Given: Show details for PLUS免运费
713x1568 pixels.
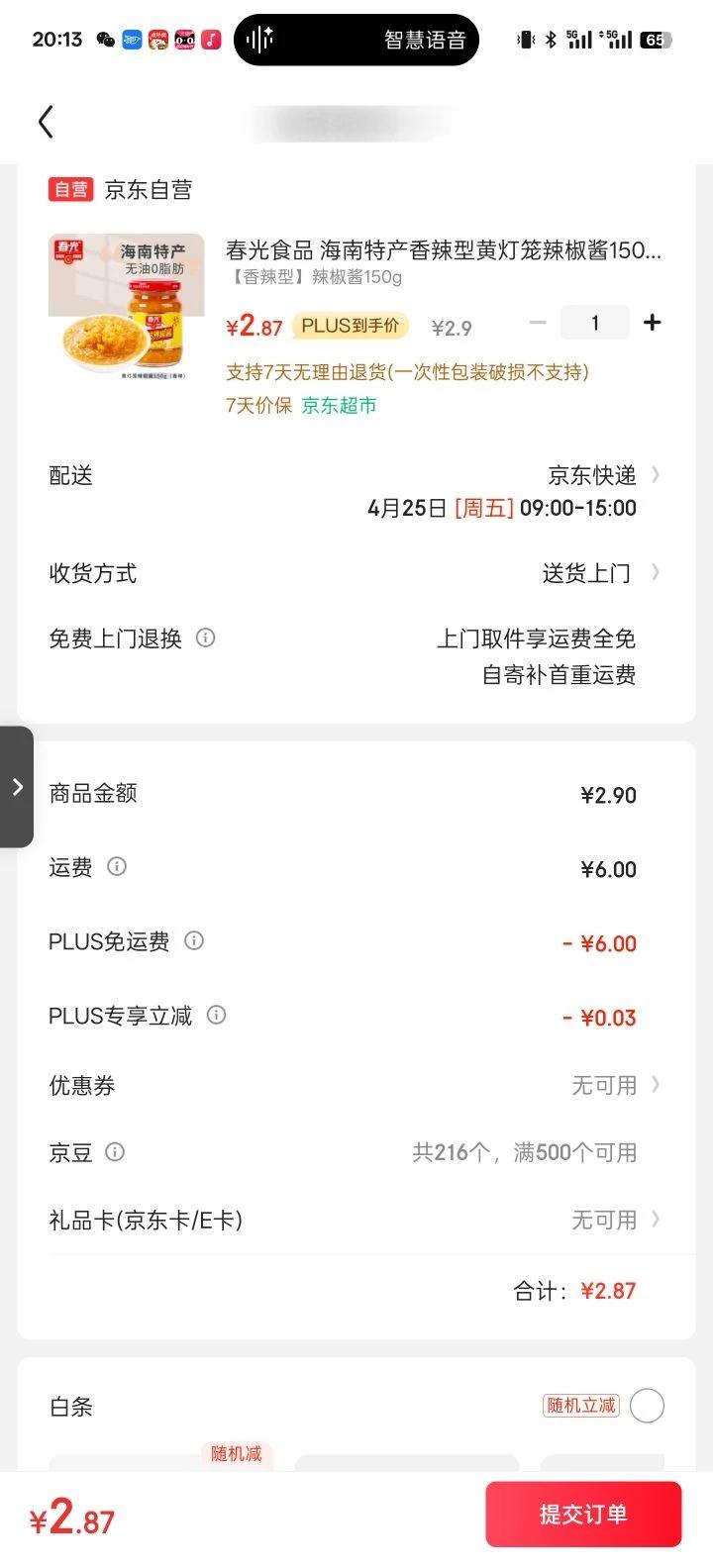Looking at the screenshot, I should (x=194, y=941).
